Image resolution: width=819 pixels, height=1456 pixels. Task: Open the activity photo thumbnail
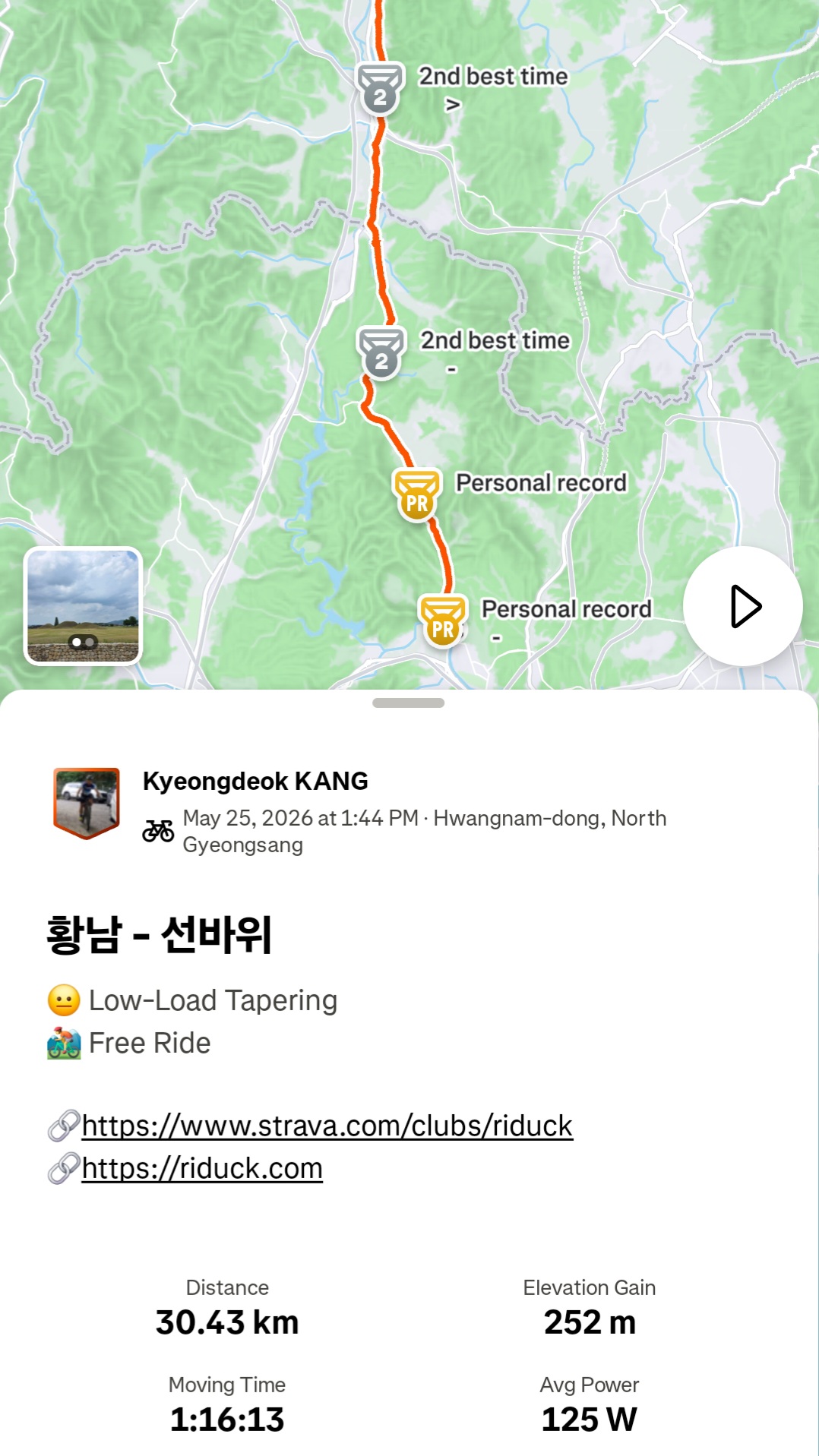(x=84, y=606)
